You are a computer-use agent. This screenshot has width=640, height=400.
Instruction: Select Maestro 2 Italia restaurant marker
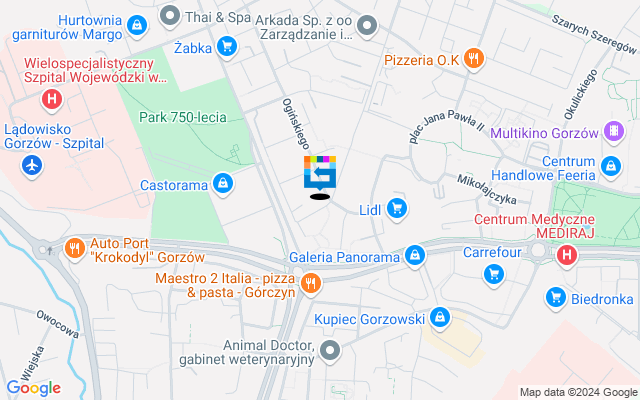pos(311,284)
